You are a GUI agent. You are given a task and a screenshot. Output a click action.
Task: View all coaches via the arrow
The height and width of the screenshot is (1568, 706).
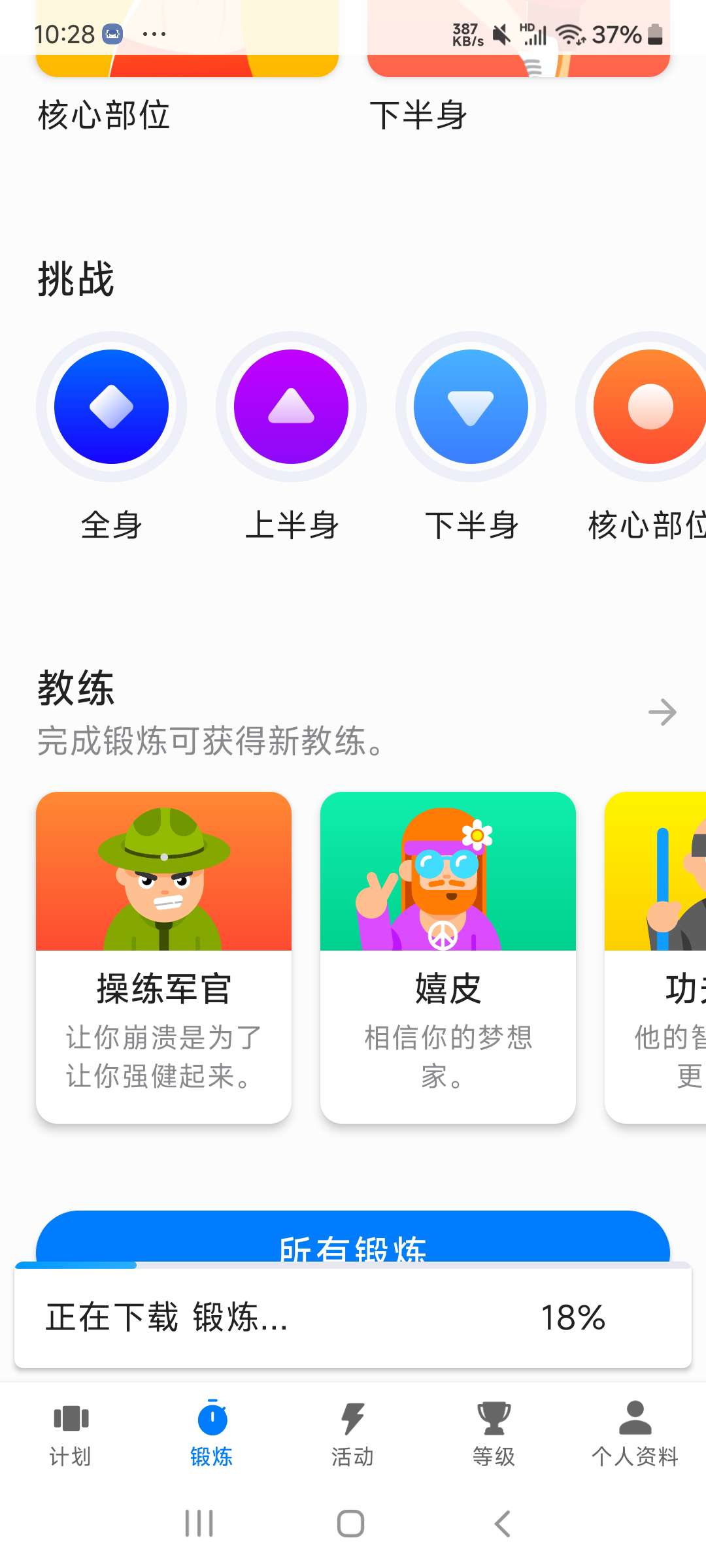click(x=662, y=712)
